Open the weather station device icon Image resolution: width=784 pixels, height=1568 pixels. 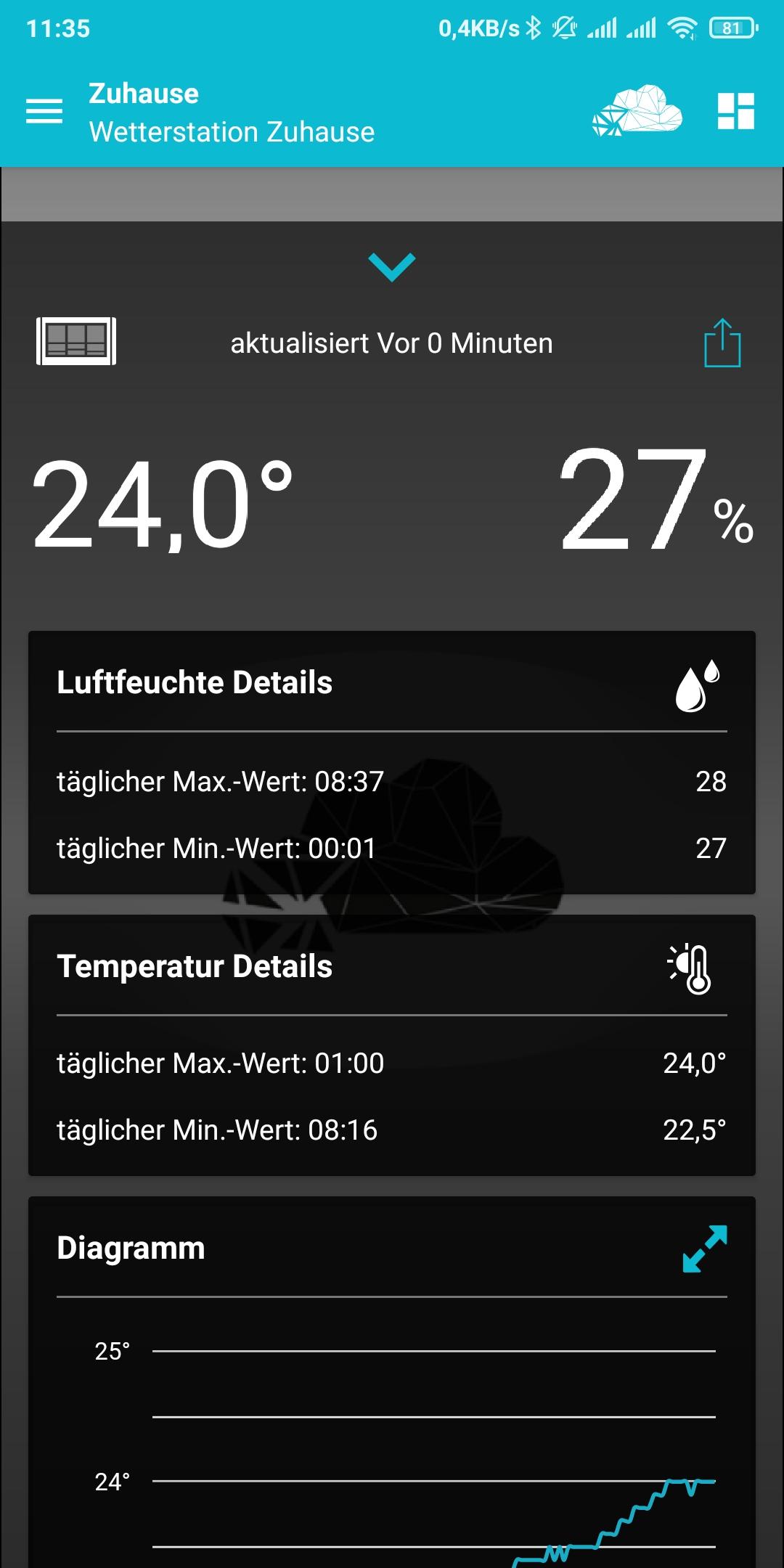click(76, 341)
